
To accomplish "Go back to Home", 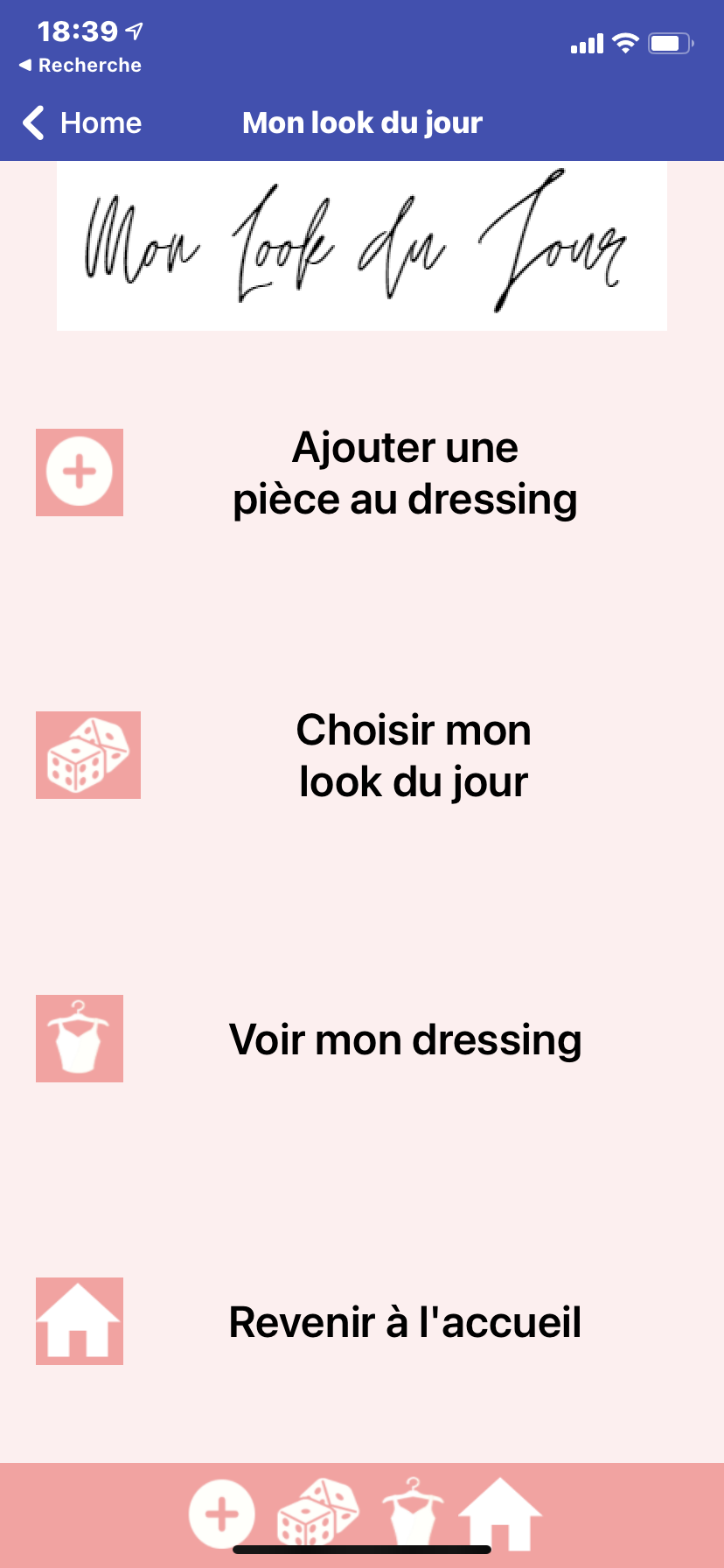I will (x=83, y=123).
